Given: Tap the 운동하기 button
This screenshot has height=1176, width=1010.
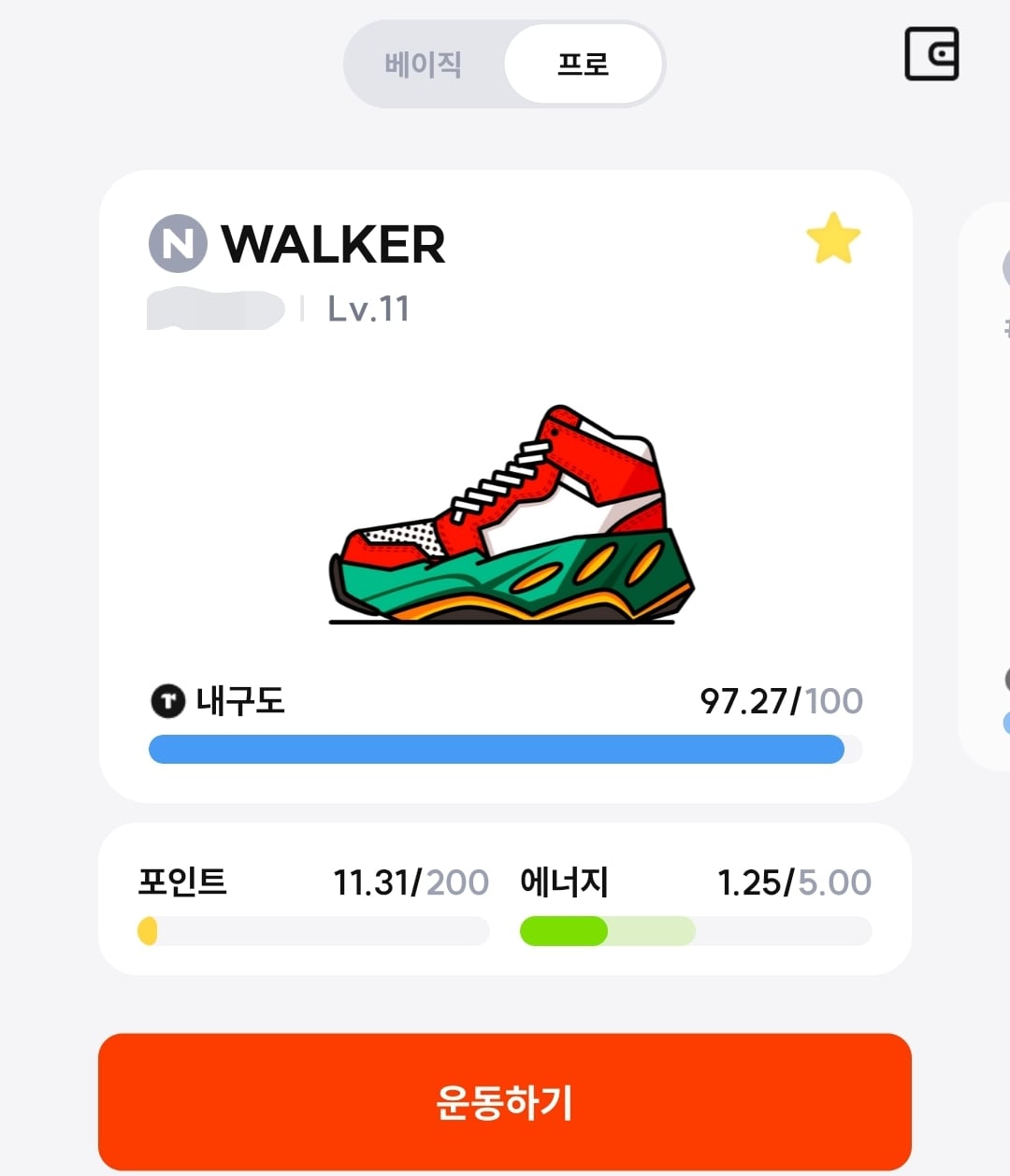Looking at the screenshot, I should coord(505,1104).
